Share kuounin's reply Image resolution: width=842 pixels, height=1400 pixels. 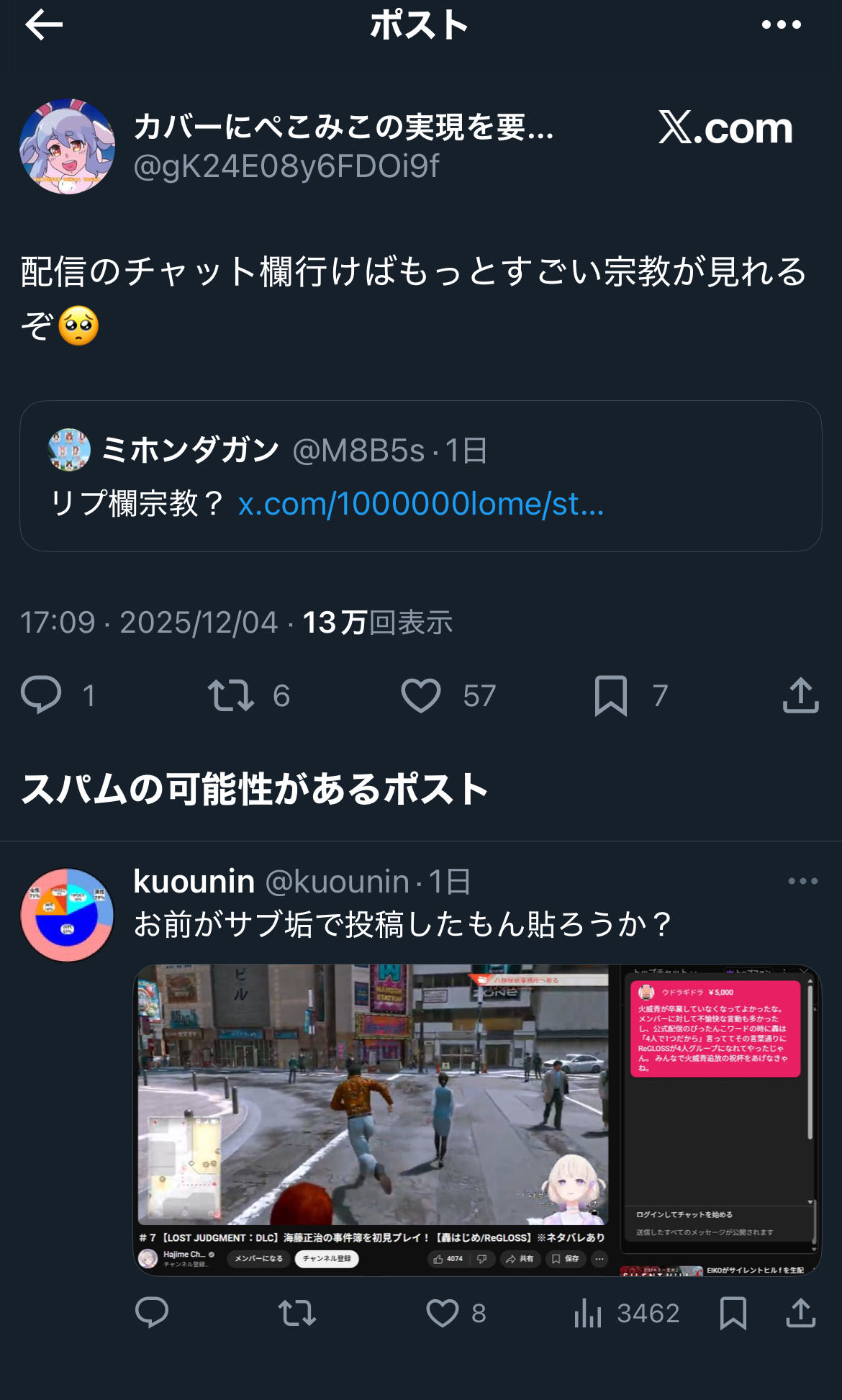(800, 1313)
